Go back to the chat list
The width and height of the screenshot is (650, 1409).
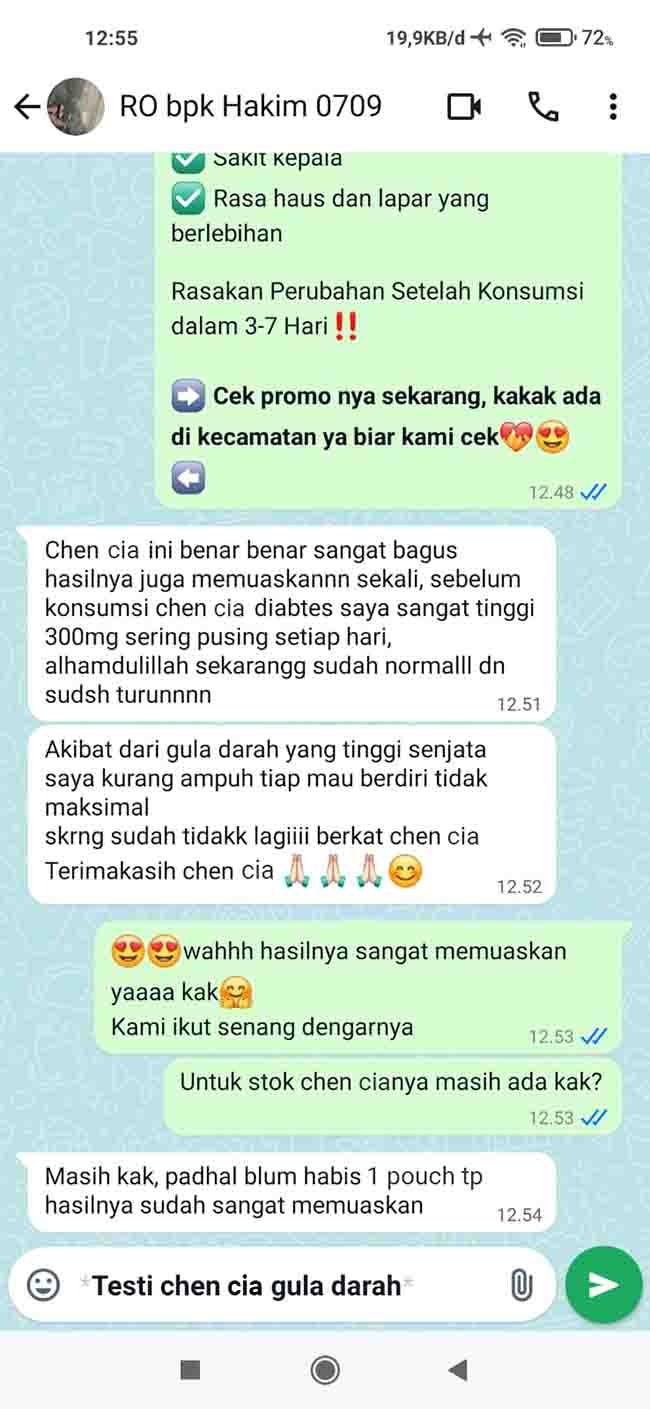27,106
